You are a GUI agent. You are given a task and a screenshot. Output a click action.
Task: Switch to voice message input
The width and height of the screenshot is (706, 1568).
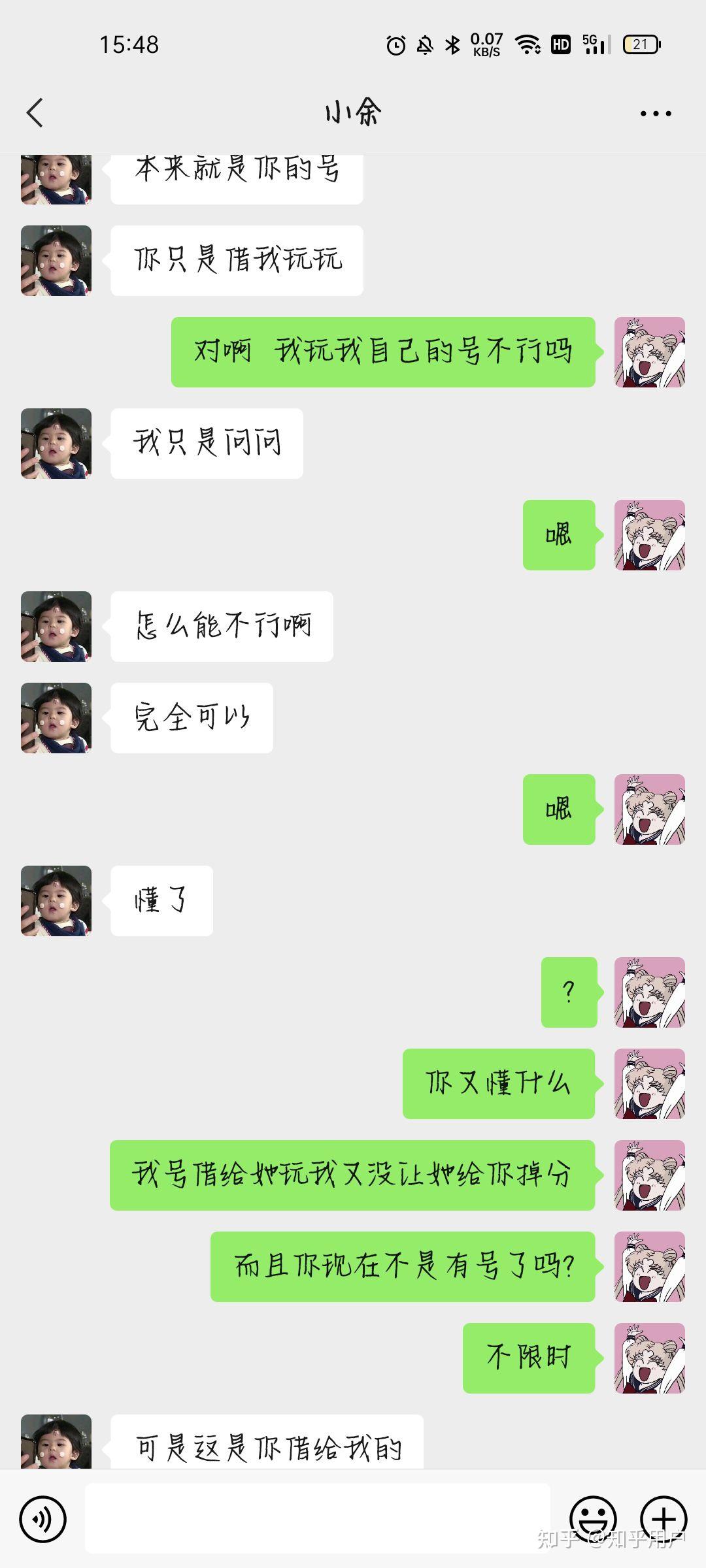coord(43,1520)
